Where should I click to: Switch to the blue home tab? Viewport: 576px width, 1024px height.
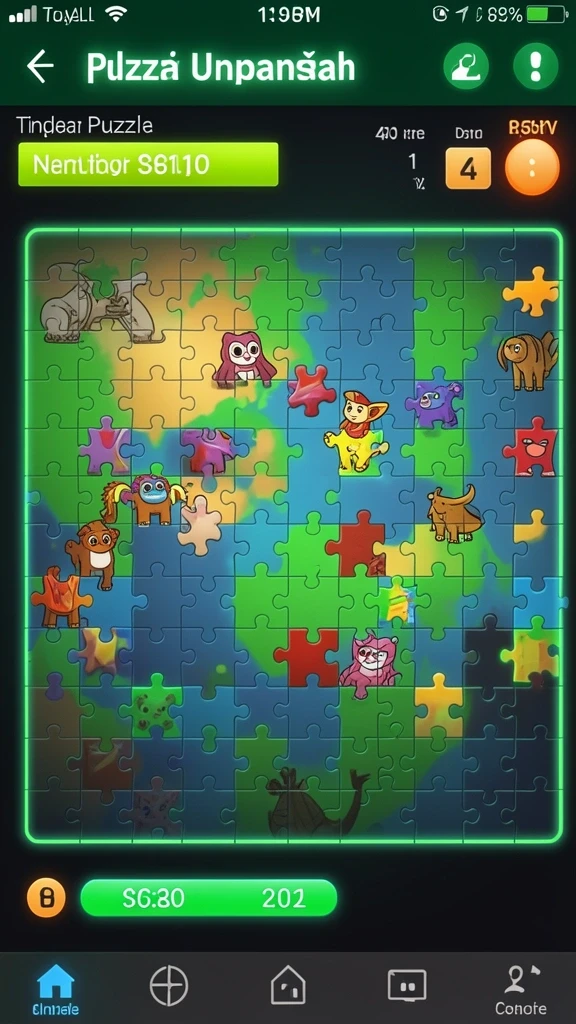pyautogui.click(x=56, y=990)
